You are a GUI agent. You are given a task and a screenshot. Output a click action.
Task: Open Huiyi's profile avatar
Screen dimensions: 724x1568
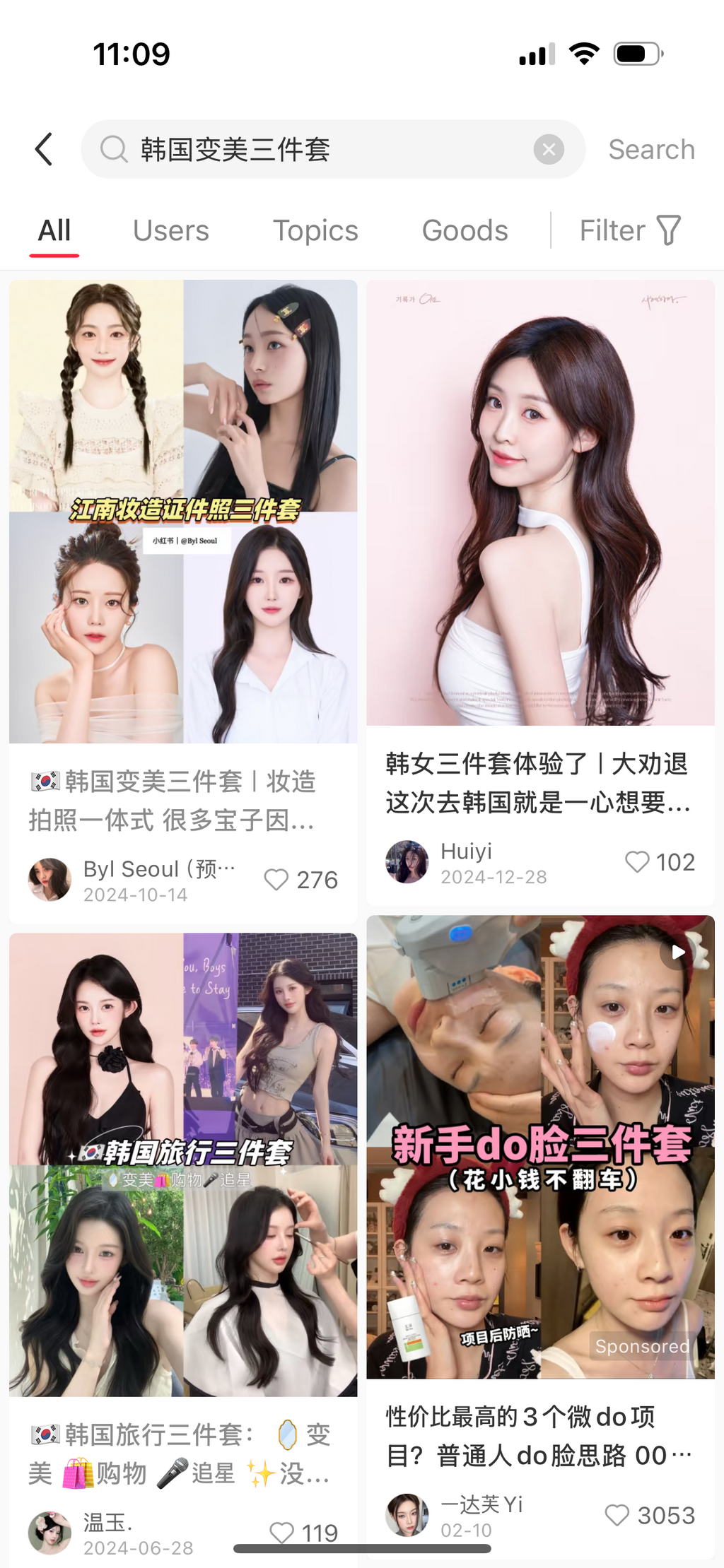tap(407, 862)
